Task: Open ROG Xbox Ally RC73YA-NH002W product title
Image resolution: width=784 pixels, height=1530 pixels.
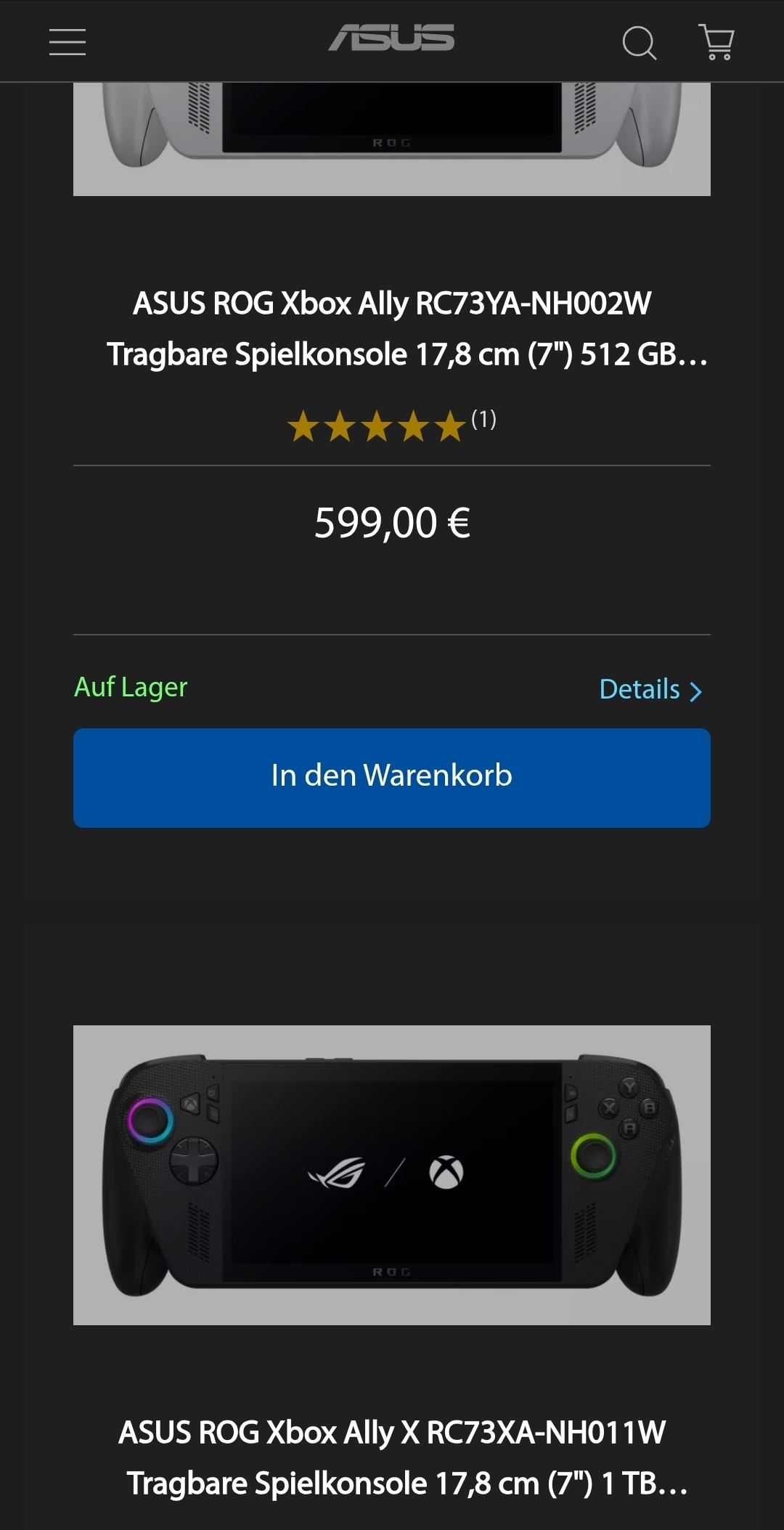Action: (x=392, y=329)
